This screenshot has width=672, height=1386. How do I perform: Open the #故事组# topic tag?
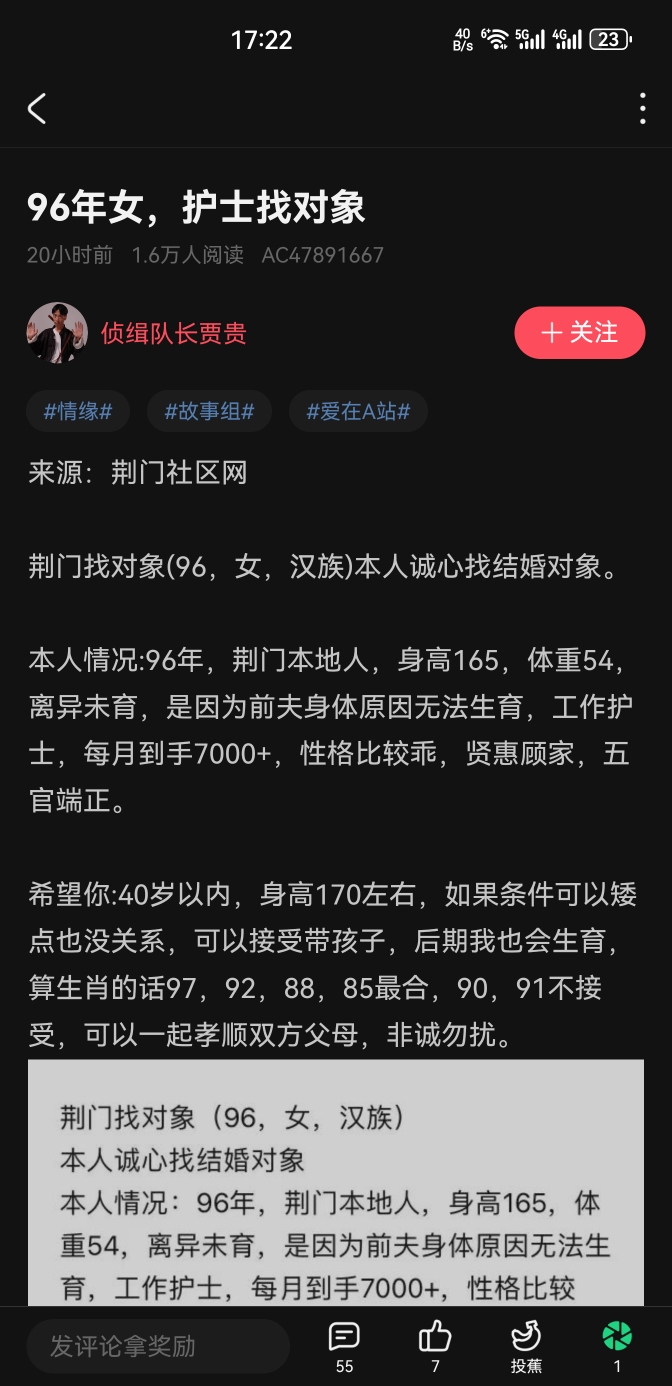[209, 411]
